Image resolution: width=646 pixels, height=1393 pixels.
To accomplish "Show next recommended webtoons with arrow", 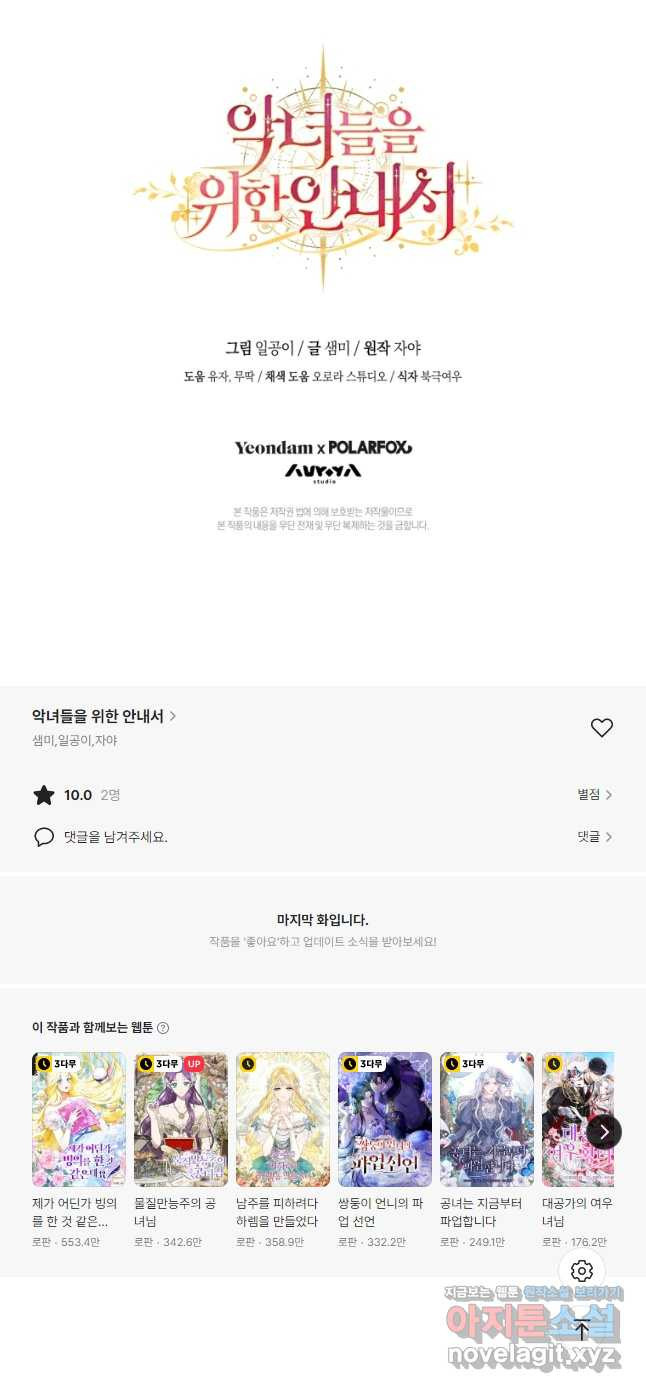I will tap(604, 1131).
